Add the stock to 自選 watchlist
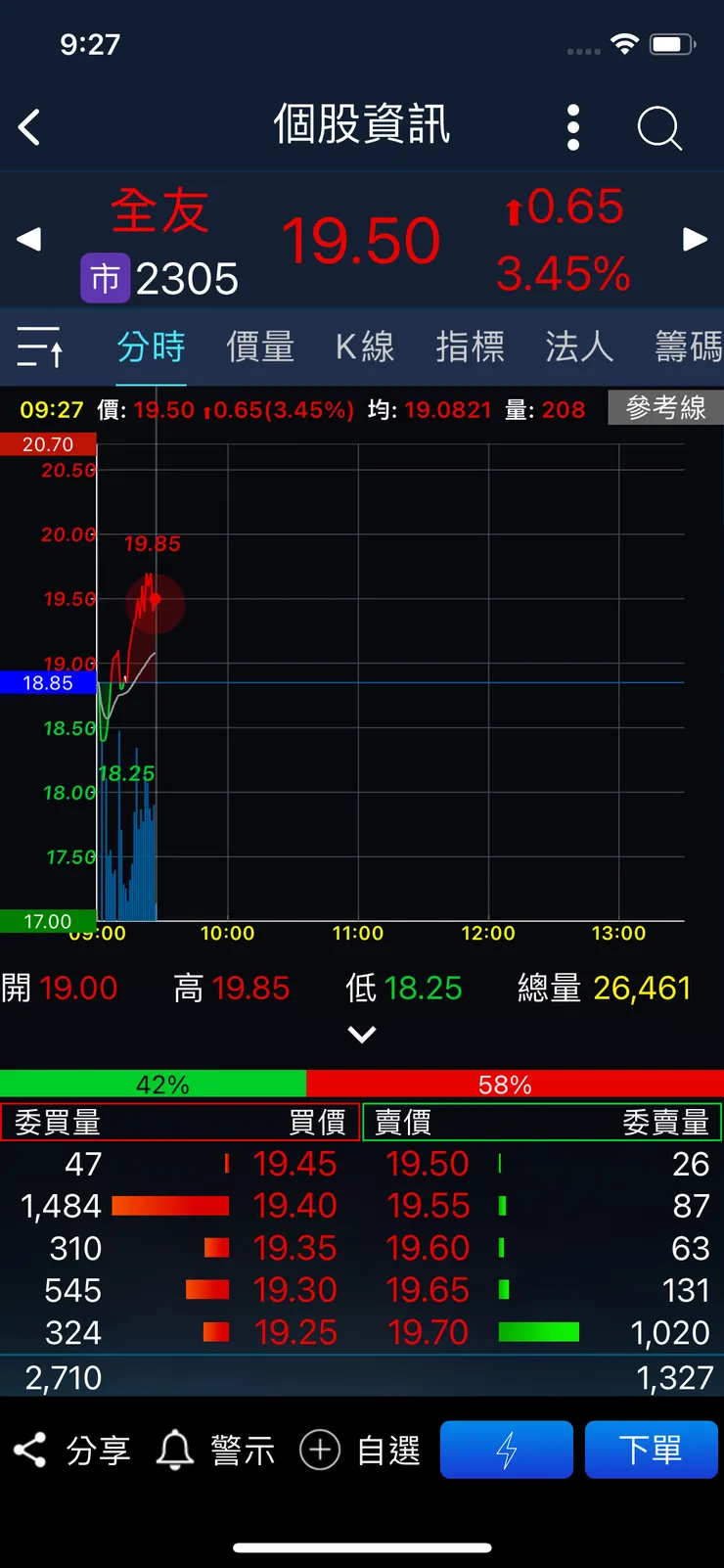Viewport: 724px width, 1568px height. pyautogui.click(x=360, y=1450)
